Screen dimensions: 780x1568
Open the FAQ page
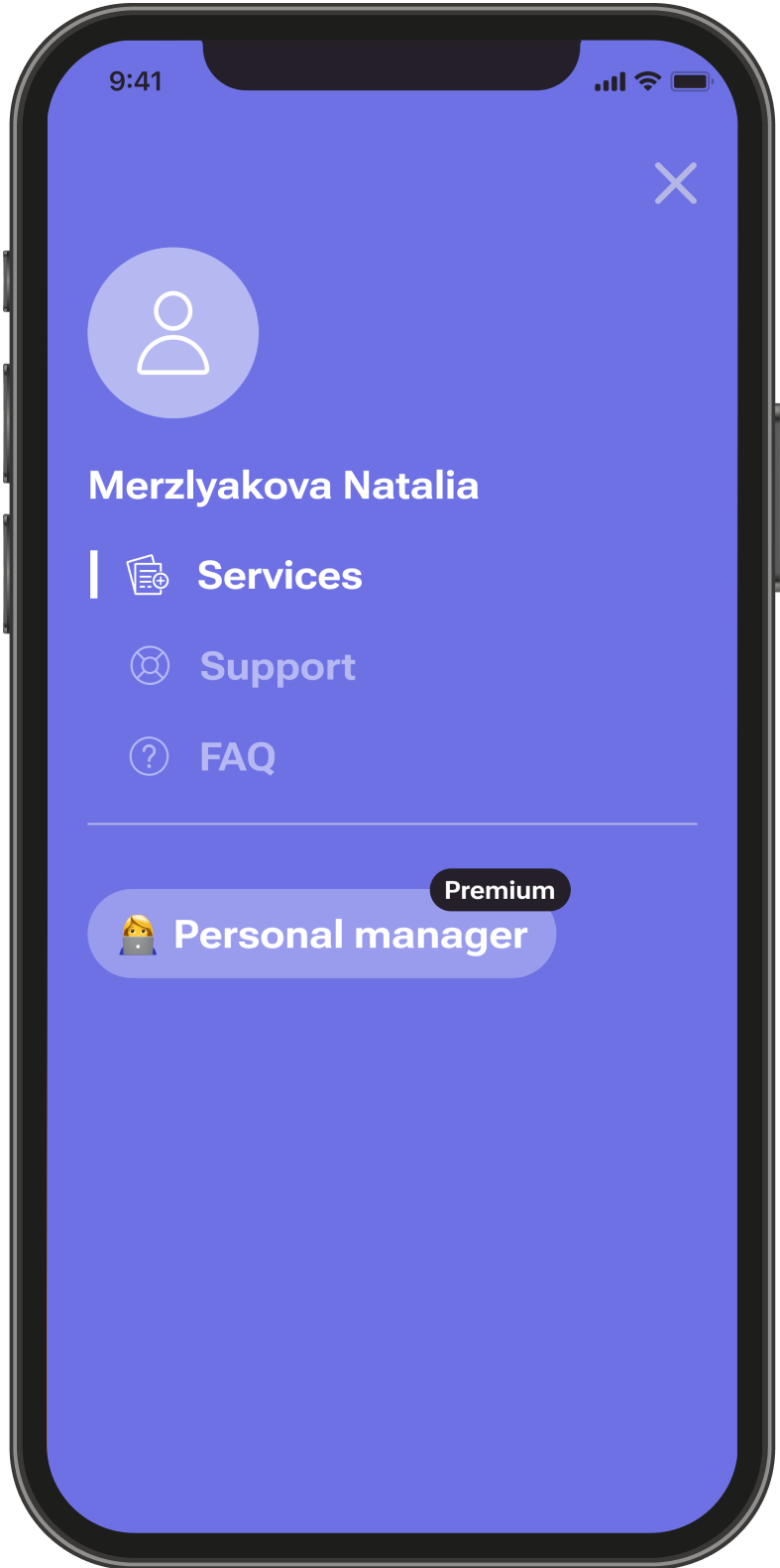click(203, 757)
